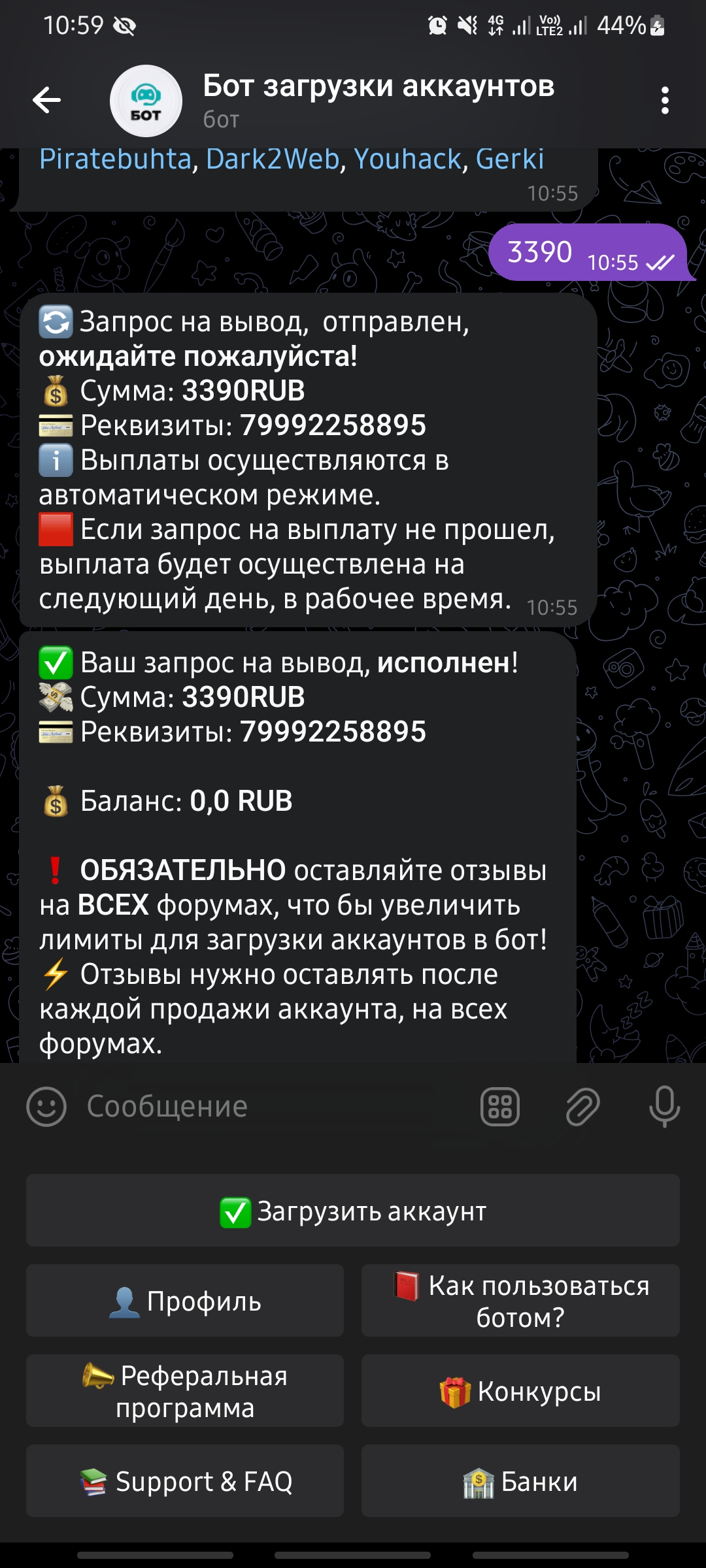Open Профиль
The image size is (706, 1568).
pyautogui.click(x=185, y=1301)
